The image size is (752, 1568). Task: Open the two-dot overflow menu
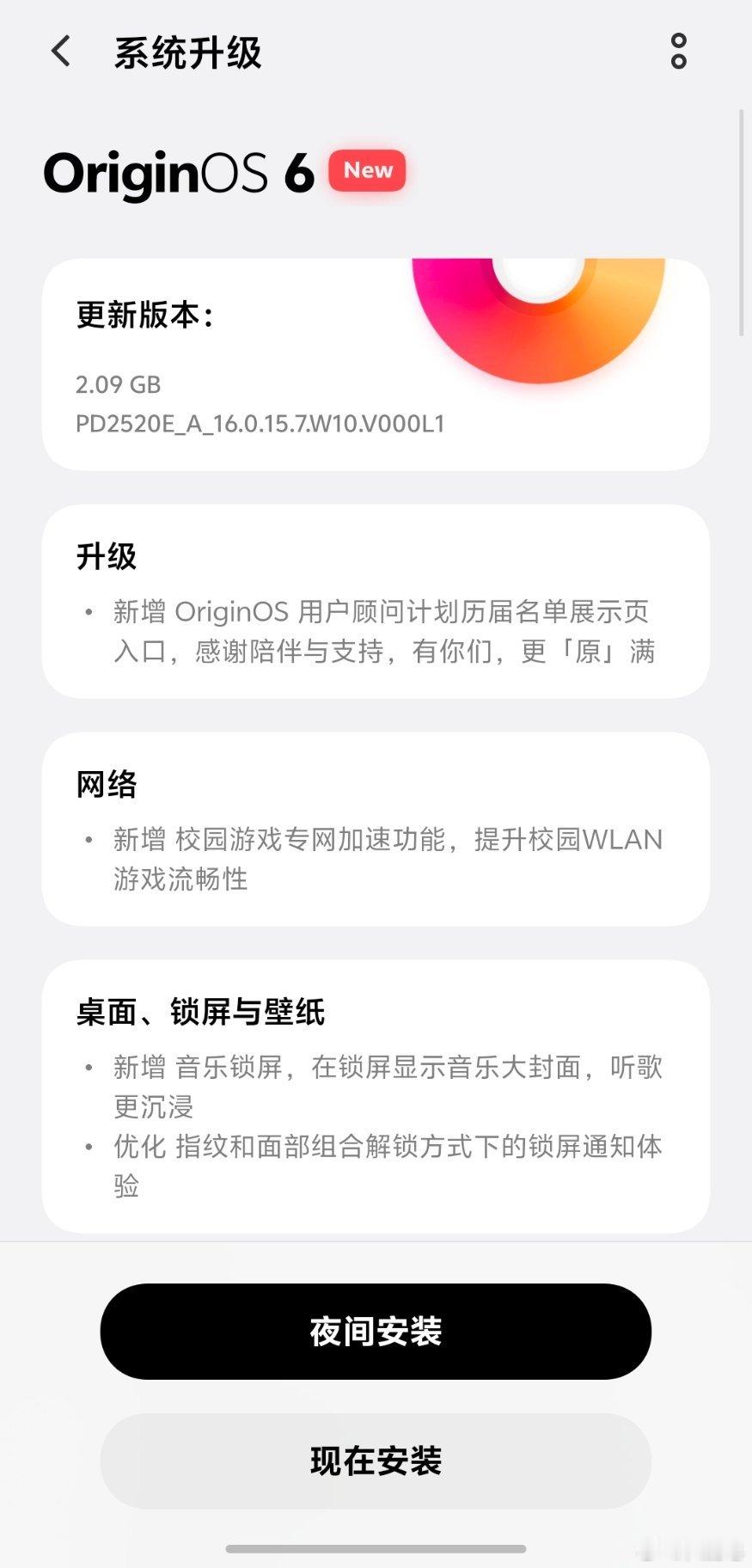[x=681, y=52]
